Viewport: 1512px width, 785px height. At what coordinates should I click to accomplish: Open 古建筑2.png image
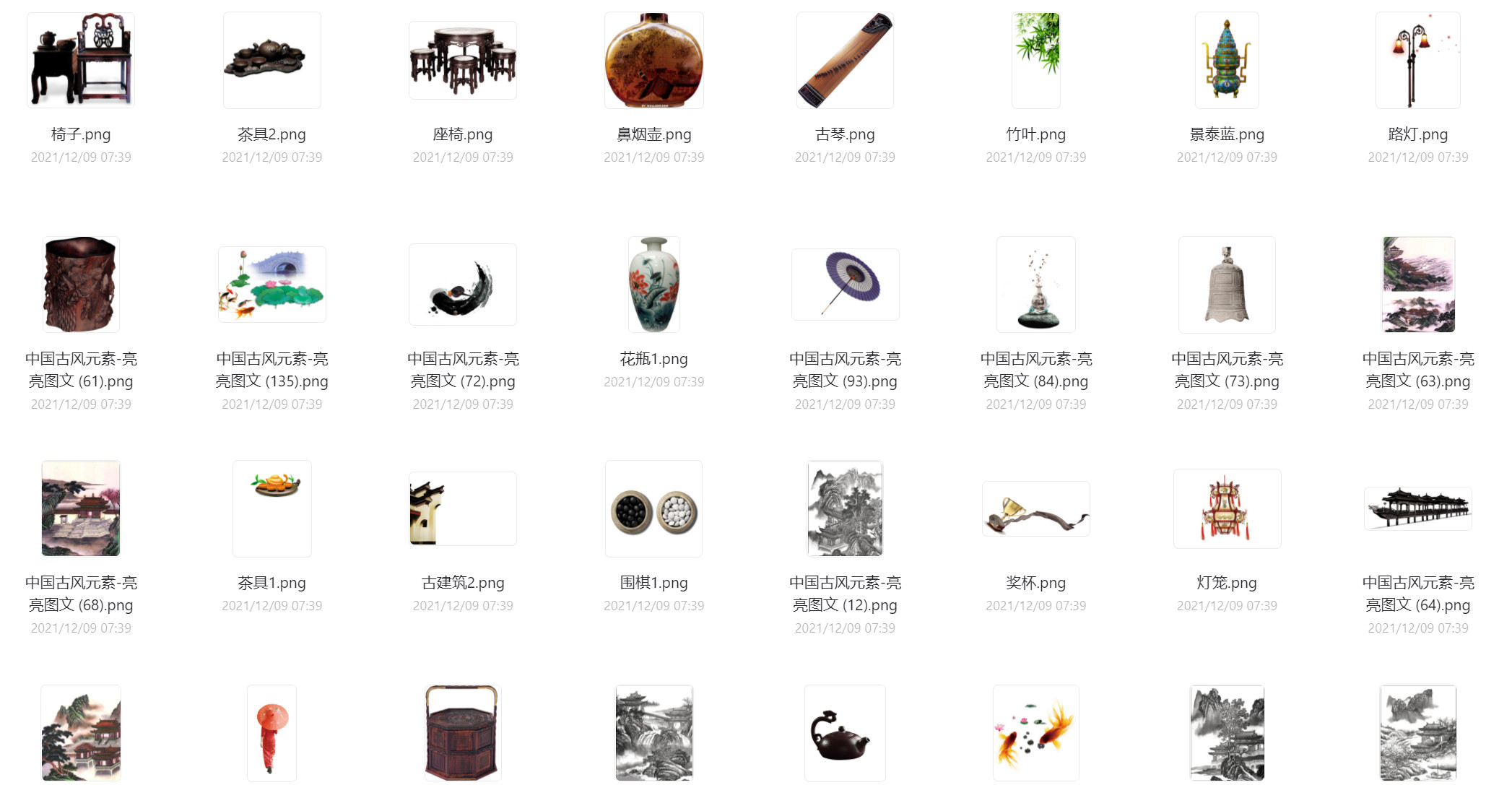[463, 508]
